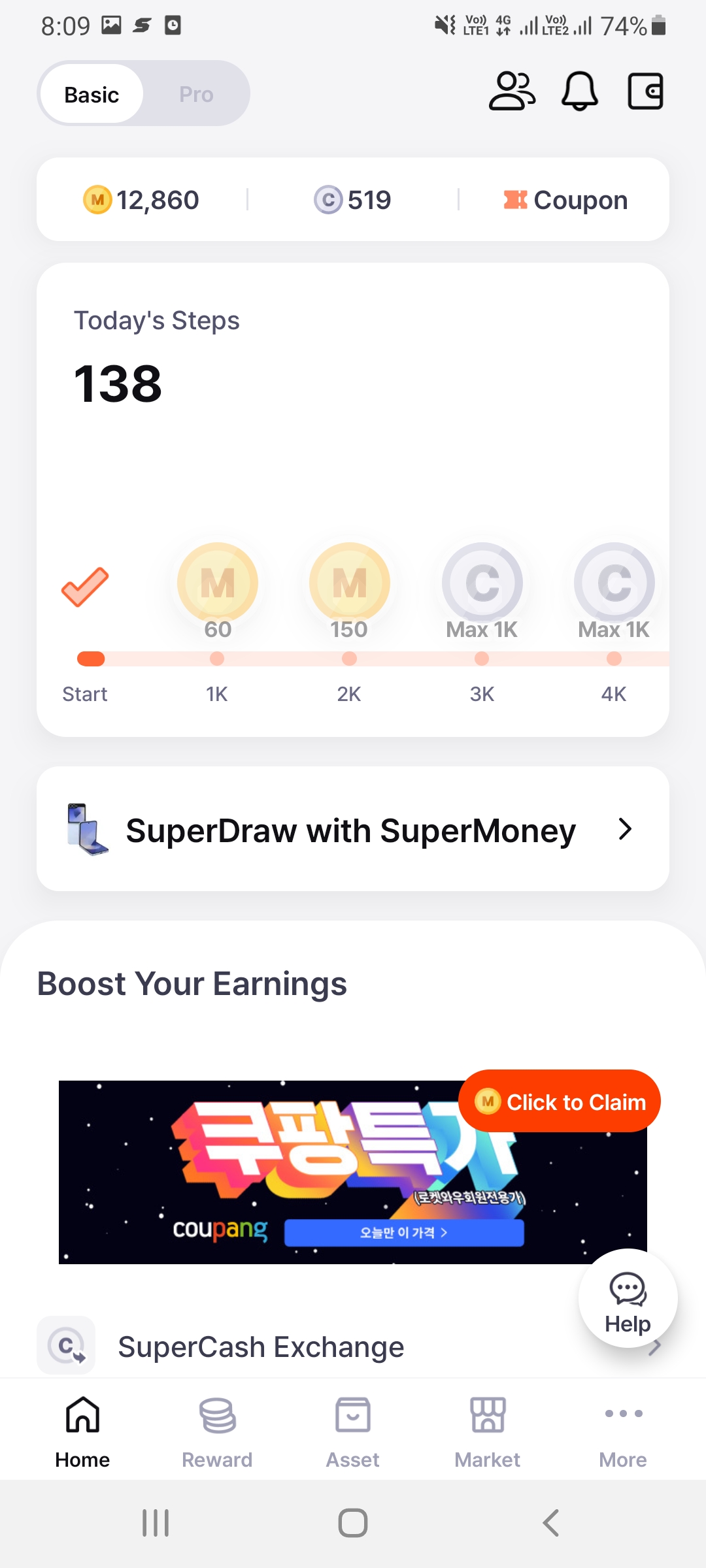Open the Help chat bubble
The width and height of the screenshot is (706, 1568).
click(628, 1298)
